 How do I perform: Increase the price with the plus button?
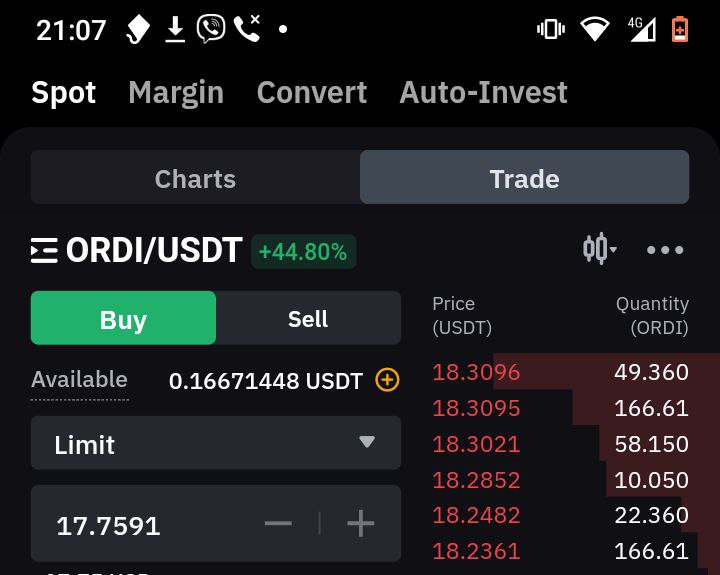[x=360, y=523]
